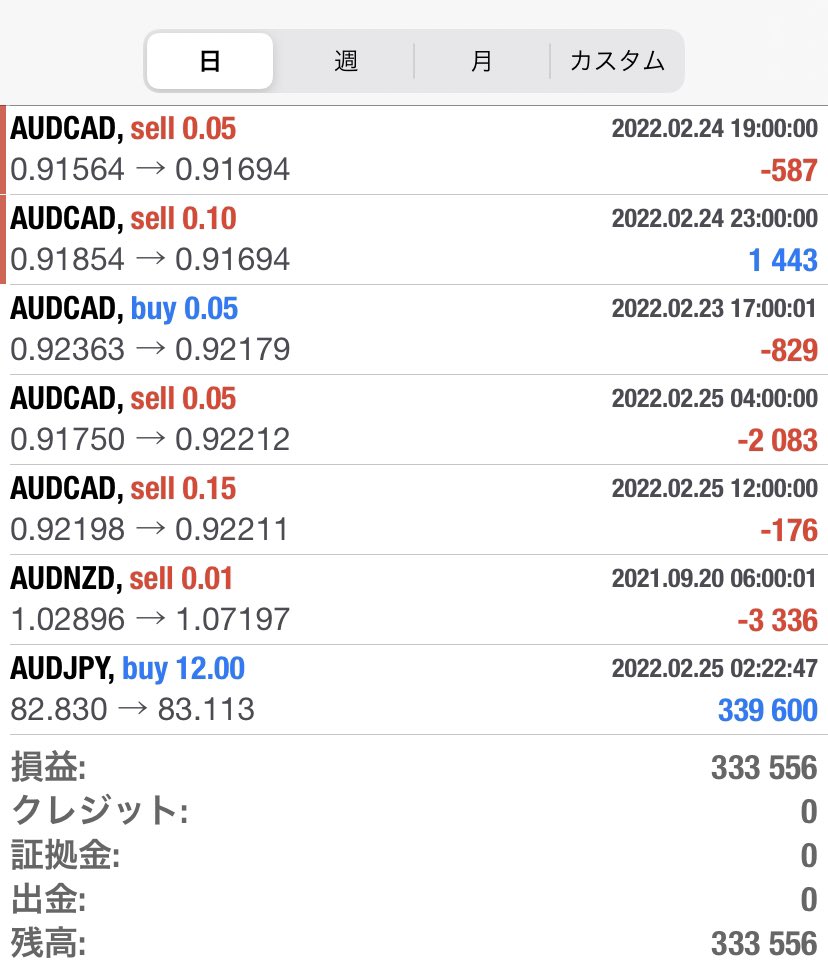
Task: Open the AUDNZD sell 0.01 trade row
Action: pyautogui.click(x=414, y=600)
